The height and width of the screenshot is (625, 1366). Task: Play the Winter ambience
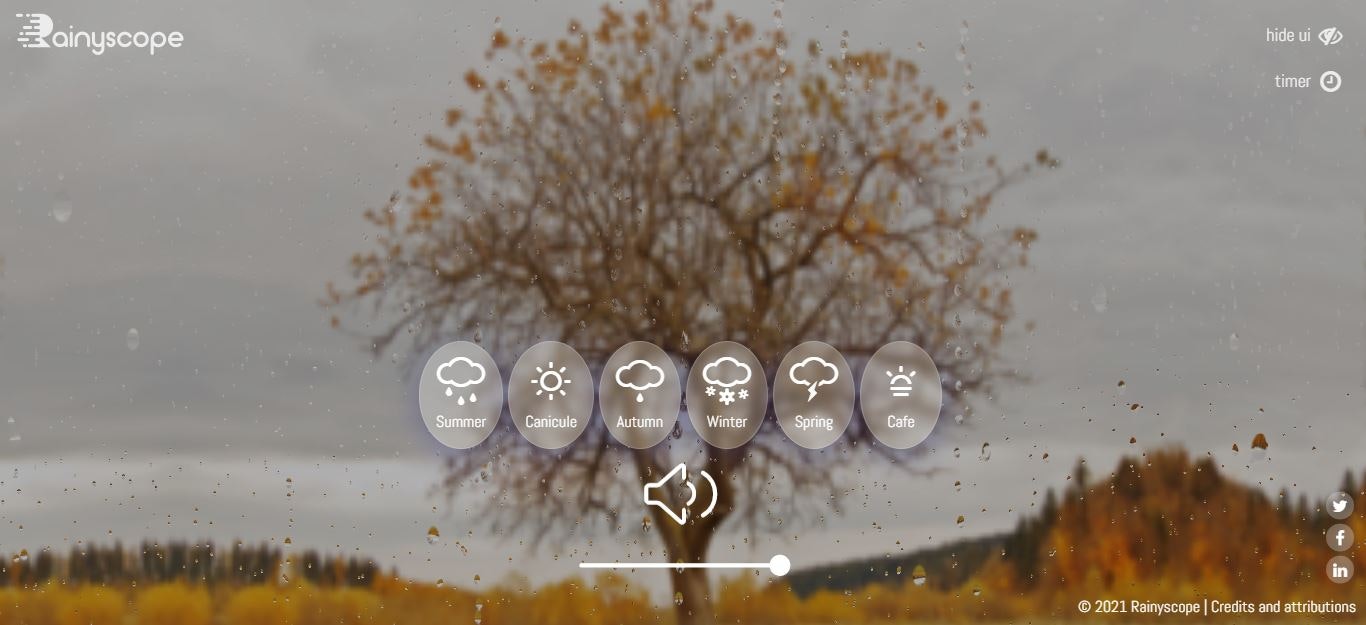727,395
